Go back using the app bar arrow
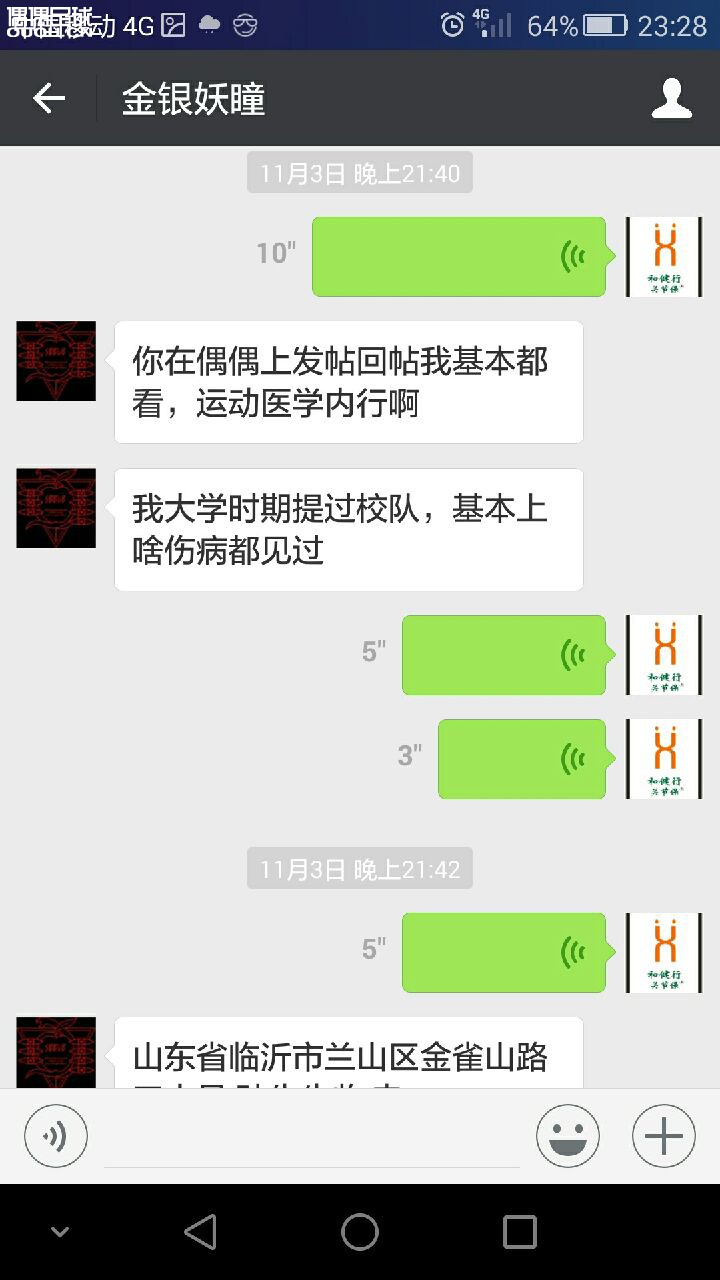720x1280 pixels. point(48,98)
